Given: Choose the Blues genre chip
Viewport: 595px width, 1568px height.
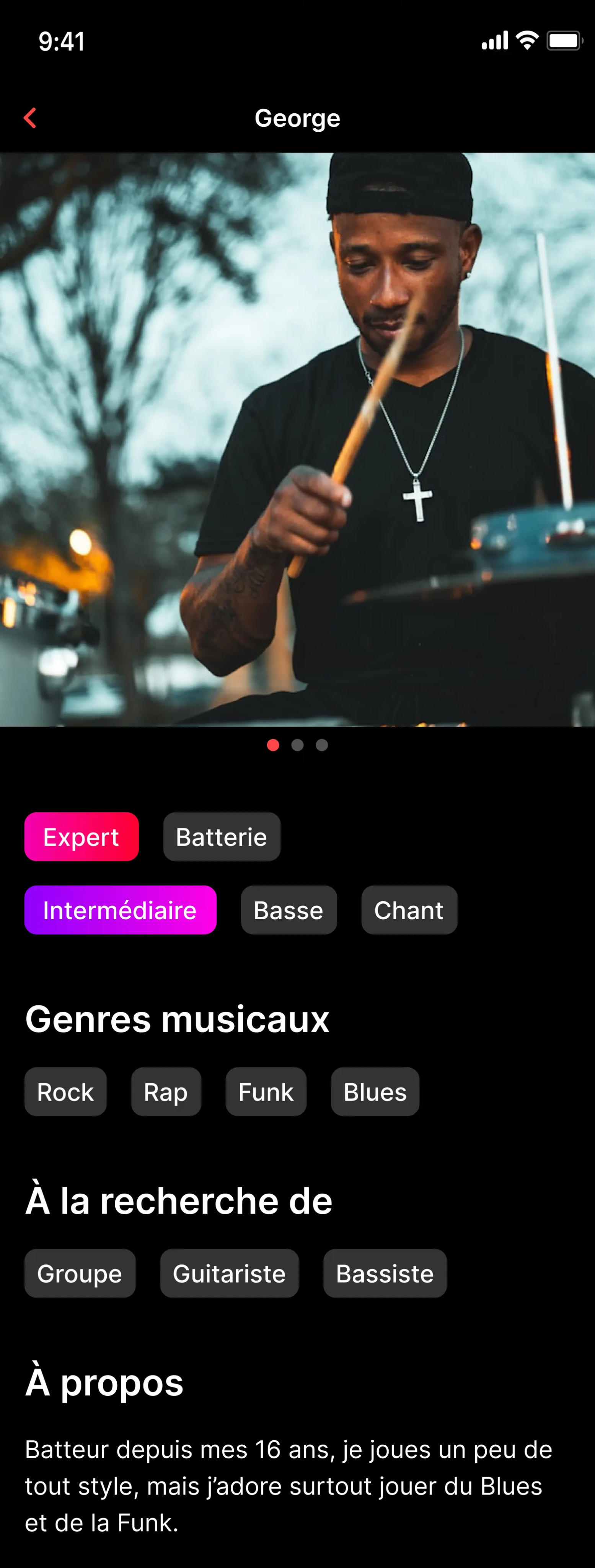Looking at the screenshot, I should coord(375,1091).
